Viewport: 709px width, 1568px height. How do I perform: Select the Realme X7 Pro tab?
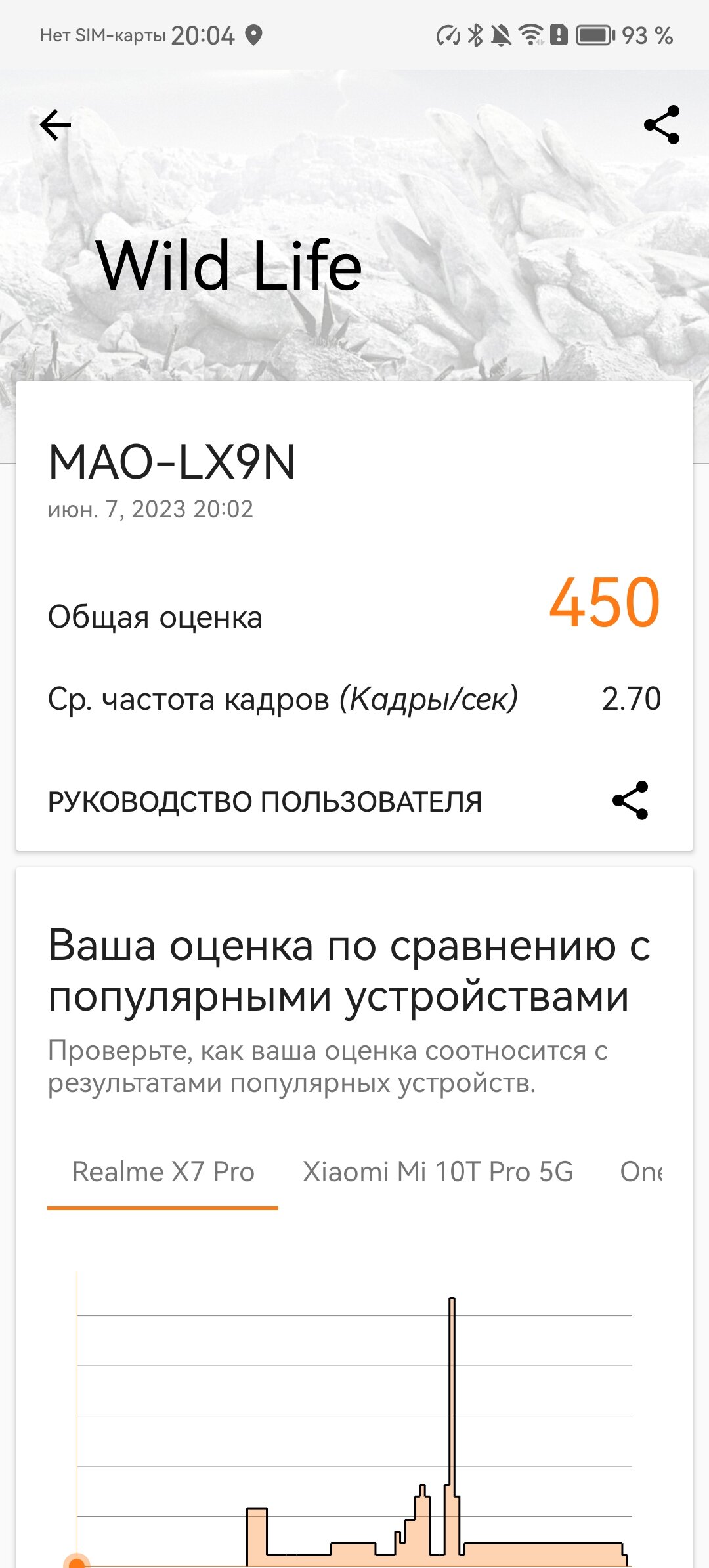point(163,1172)
